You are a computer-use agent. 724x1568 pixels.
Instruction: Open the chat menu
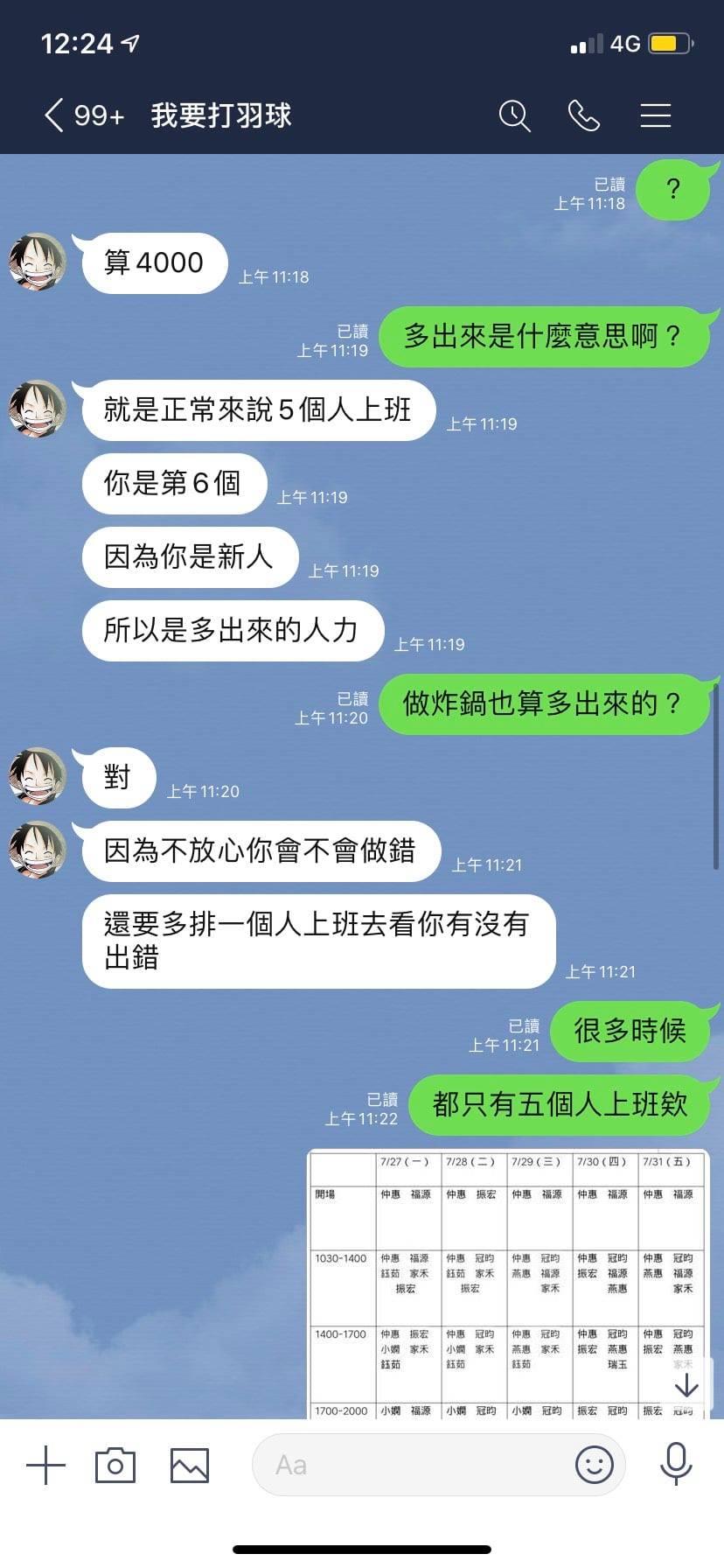pyautogui.click(x=655, y=115)
